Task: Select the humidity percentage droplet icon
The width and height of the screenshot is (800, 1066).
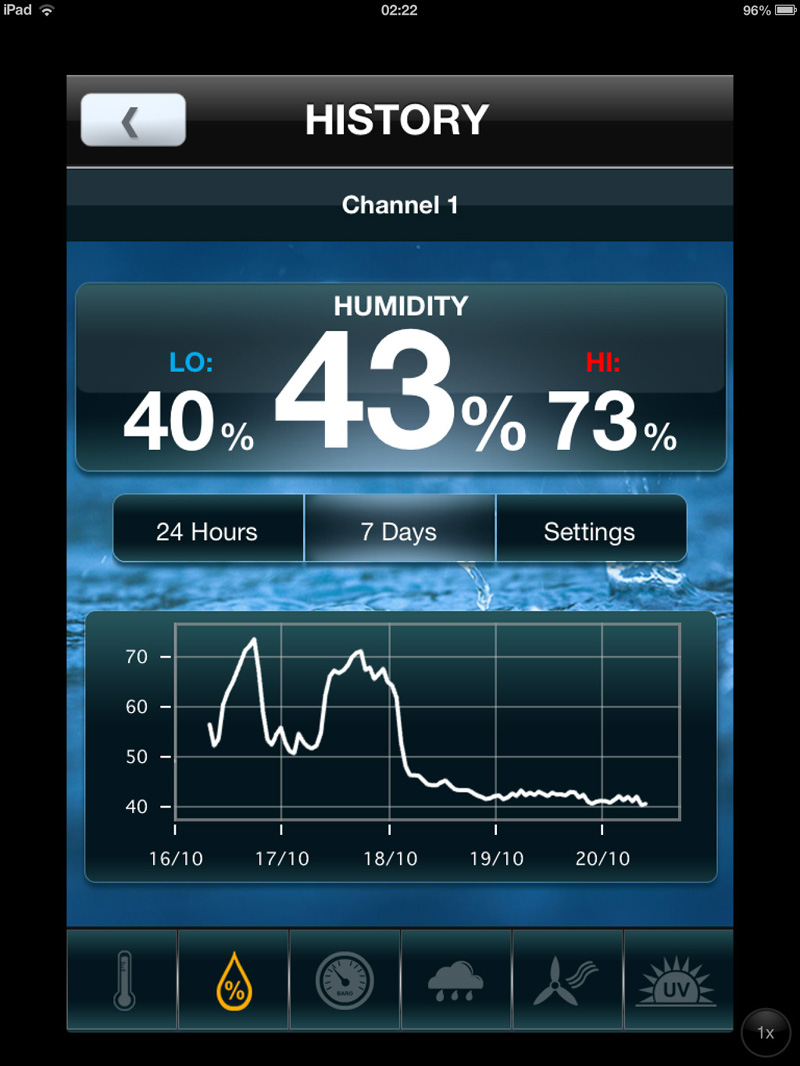Action: pos(233,978)
